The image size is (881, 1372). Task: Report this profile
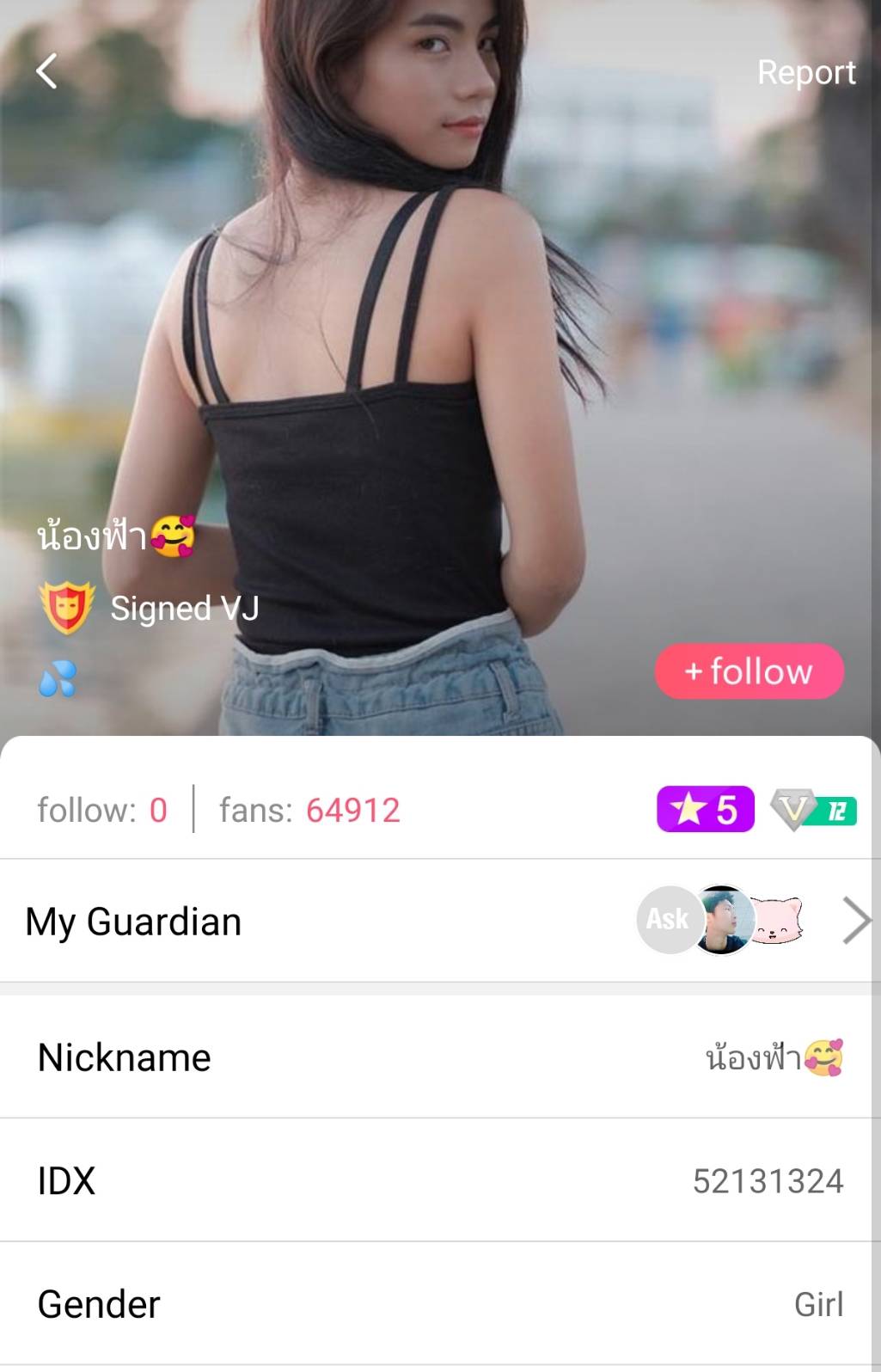805,72
